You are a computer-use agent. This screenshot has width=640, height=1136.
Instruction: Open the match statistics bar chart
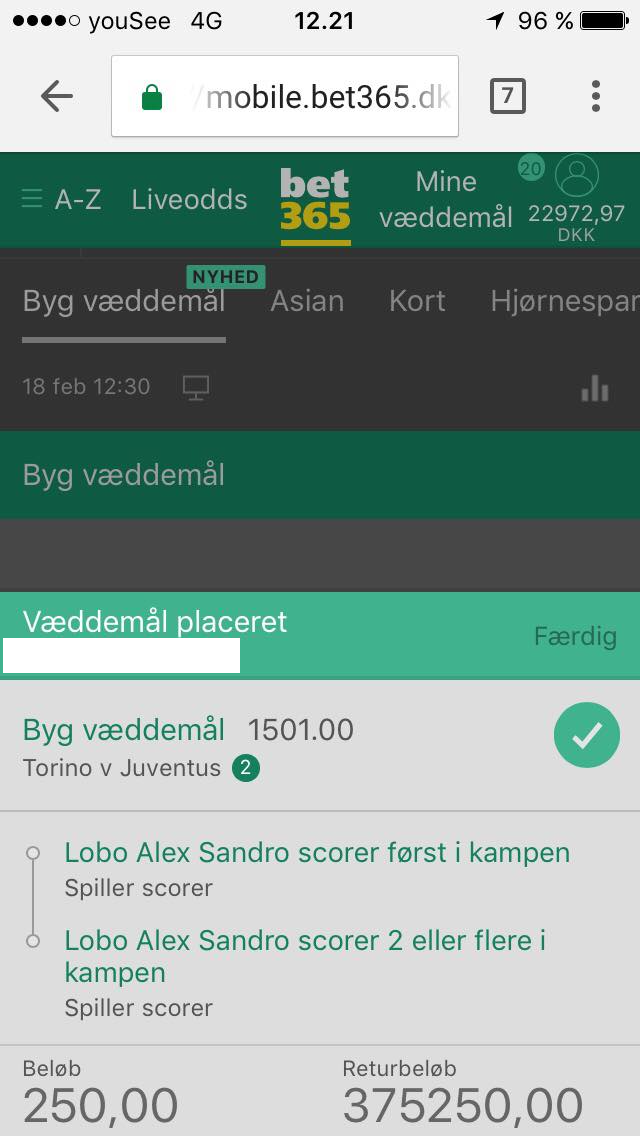595,388
